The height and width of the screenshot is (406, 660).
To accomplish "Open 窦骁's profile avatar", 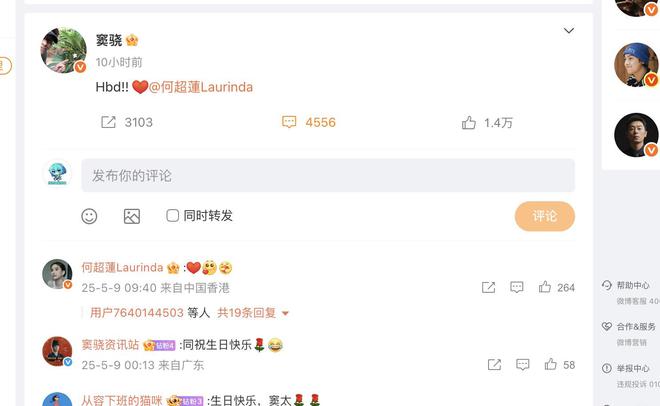I will click(x=63, y=50).
